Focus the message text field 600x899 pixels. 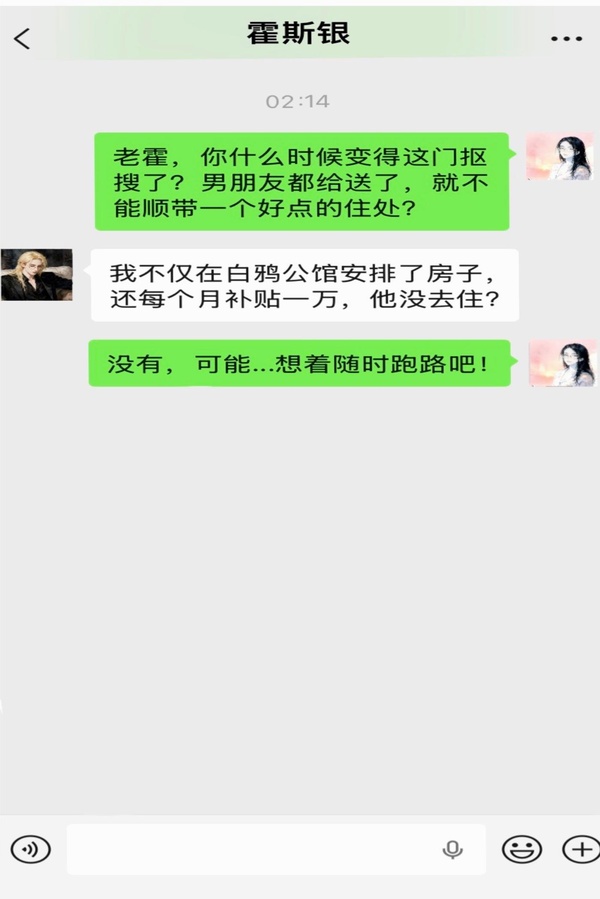pos(250,850)
